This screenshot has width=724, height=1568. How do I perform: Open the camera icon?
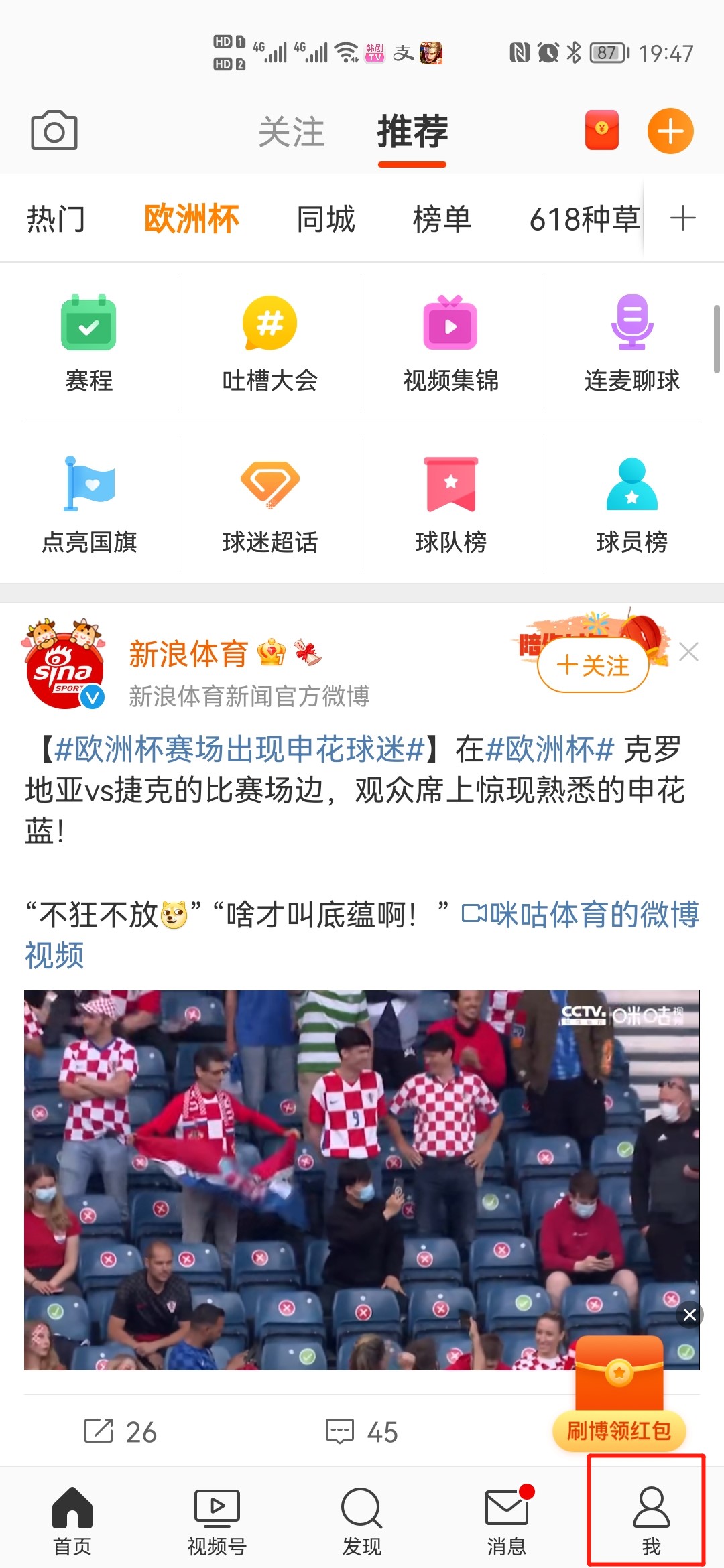coord(54,130)
